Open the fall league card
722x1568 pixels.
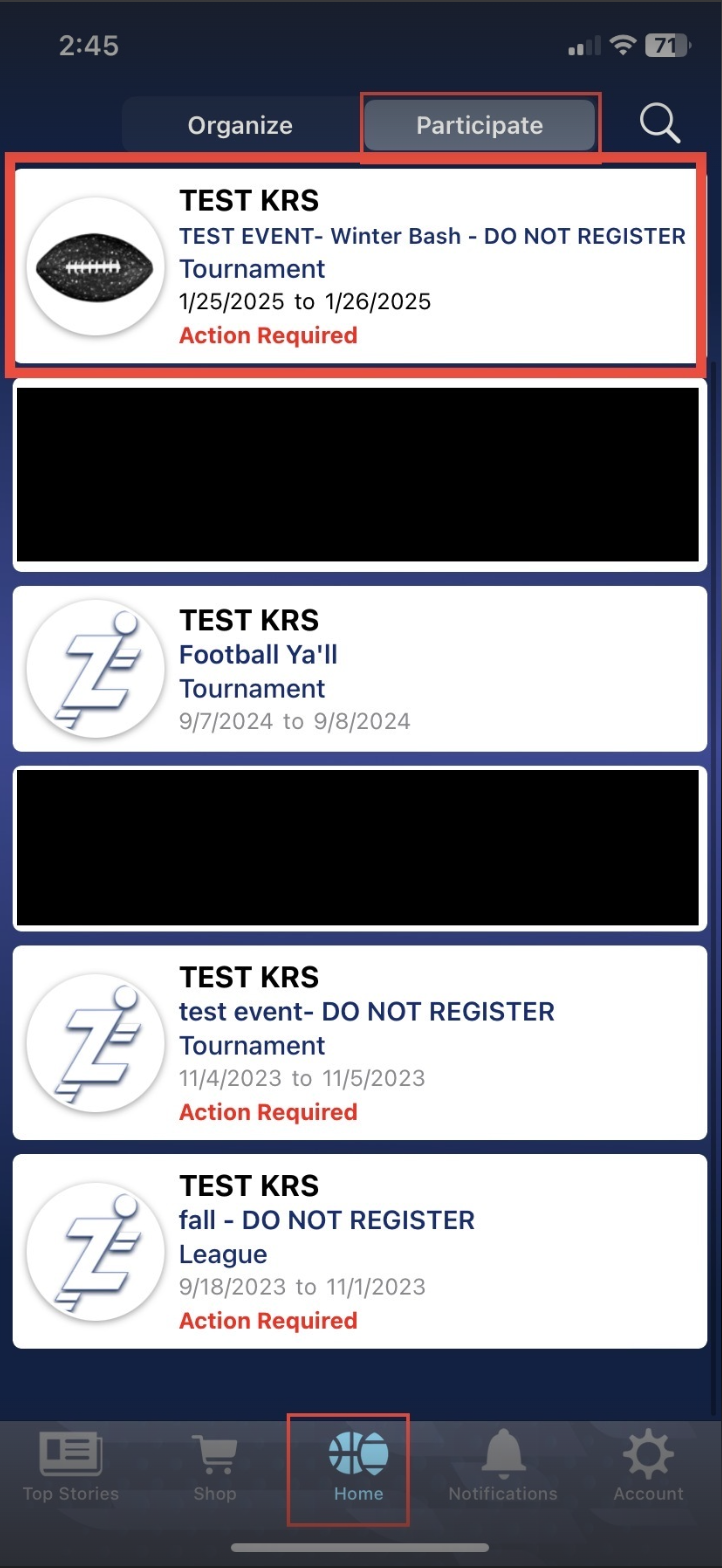coord(360,1251)
